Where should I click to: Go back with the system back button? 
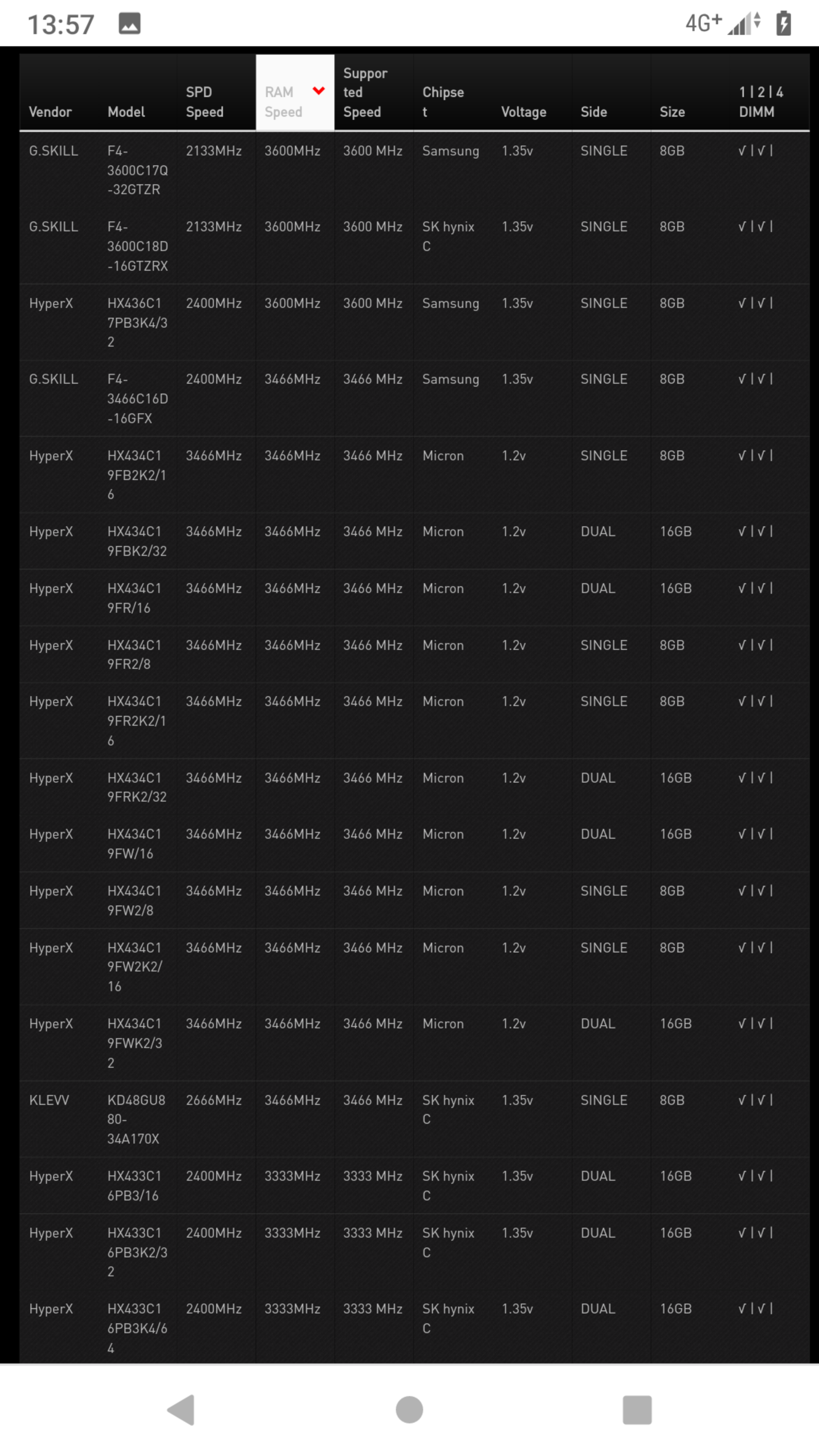pos(182,1410)
